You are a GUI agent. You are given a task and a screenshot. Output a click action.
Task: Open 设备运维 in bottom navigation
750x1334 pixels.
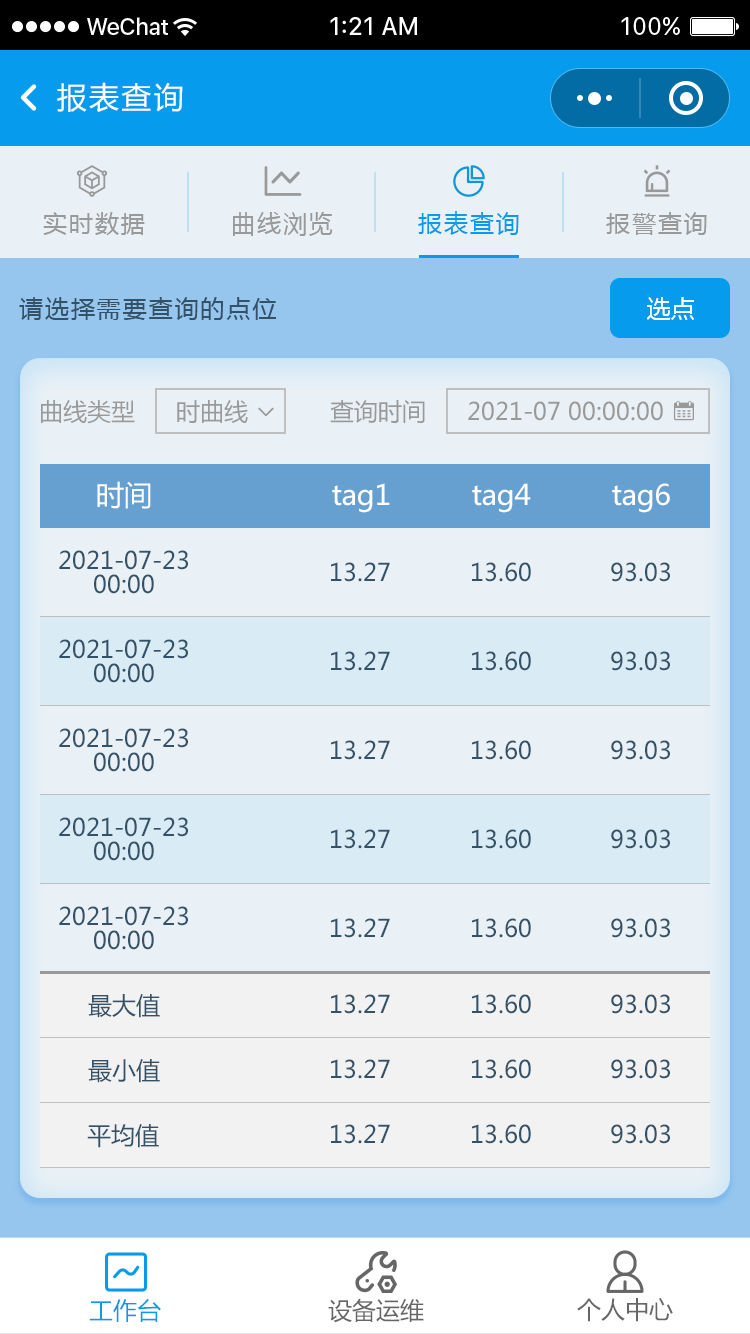375,1286
